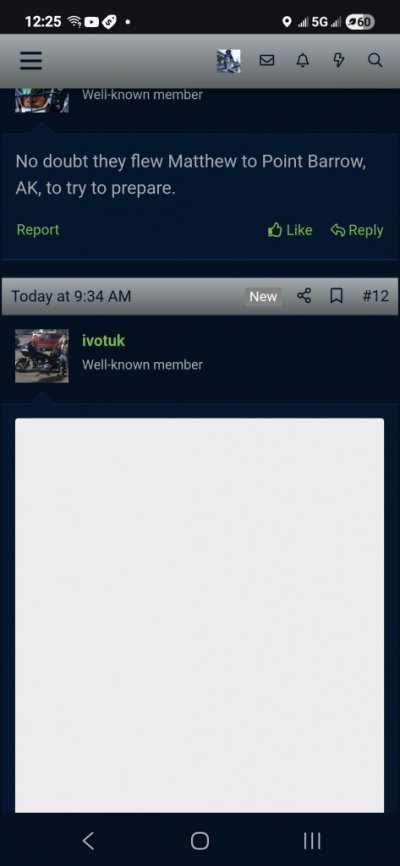Go back with the system back button
This screenshot has height=866, width=400.
tap(88, 841)
